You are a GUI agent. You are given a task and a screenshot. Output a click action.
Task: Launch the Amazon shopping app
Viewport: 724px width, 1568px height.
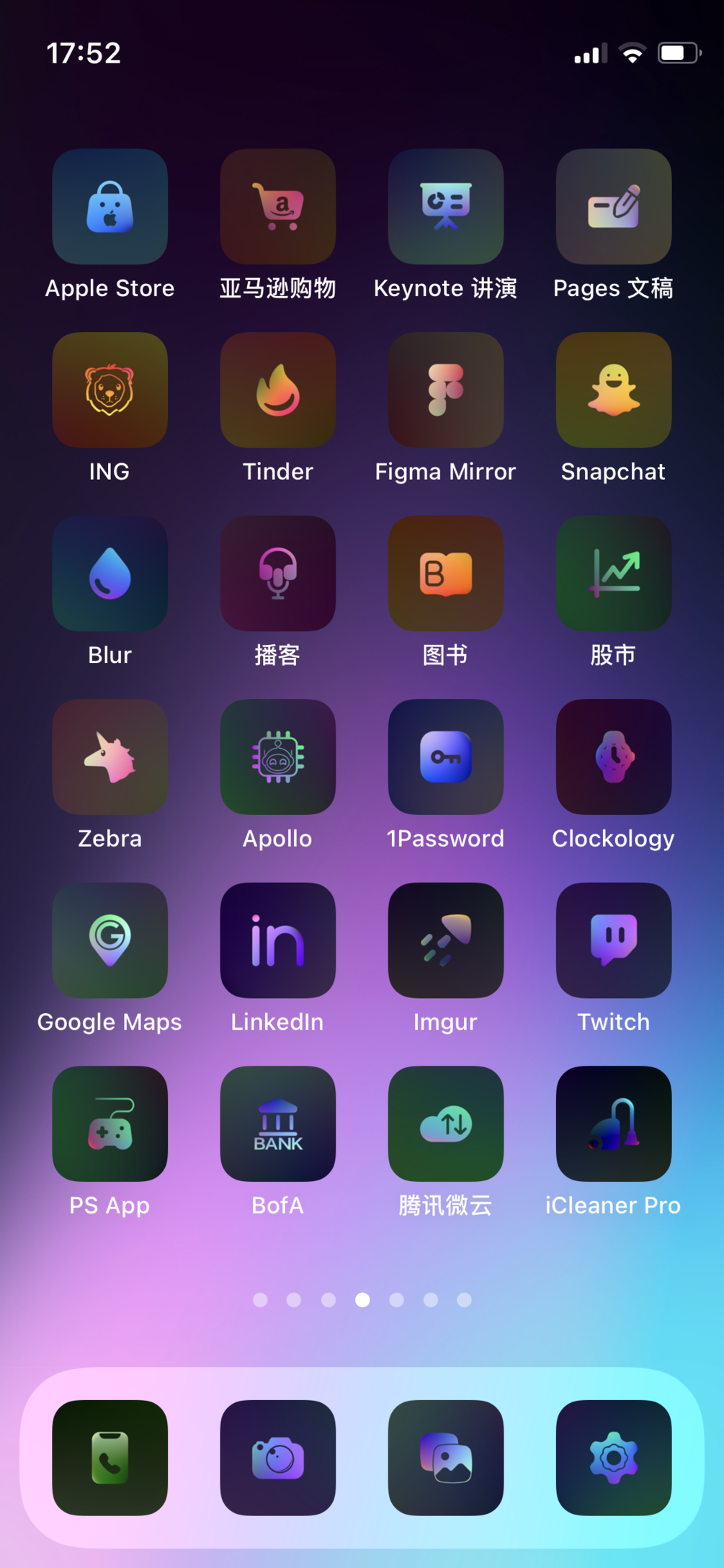pyautogui.click(x=277, y=207)
